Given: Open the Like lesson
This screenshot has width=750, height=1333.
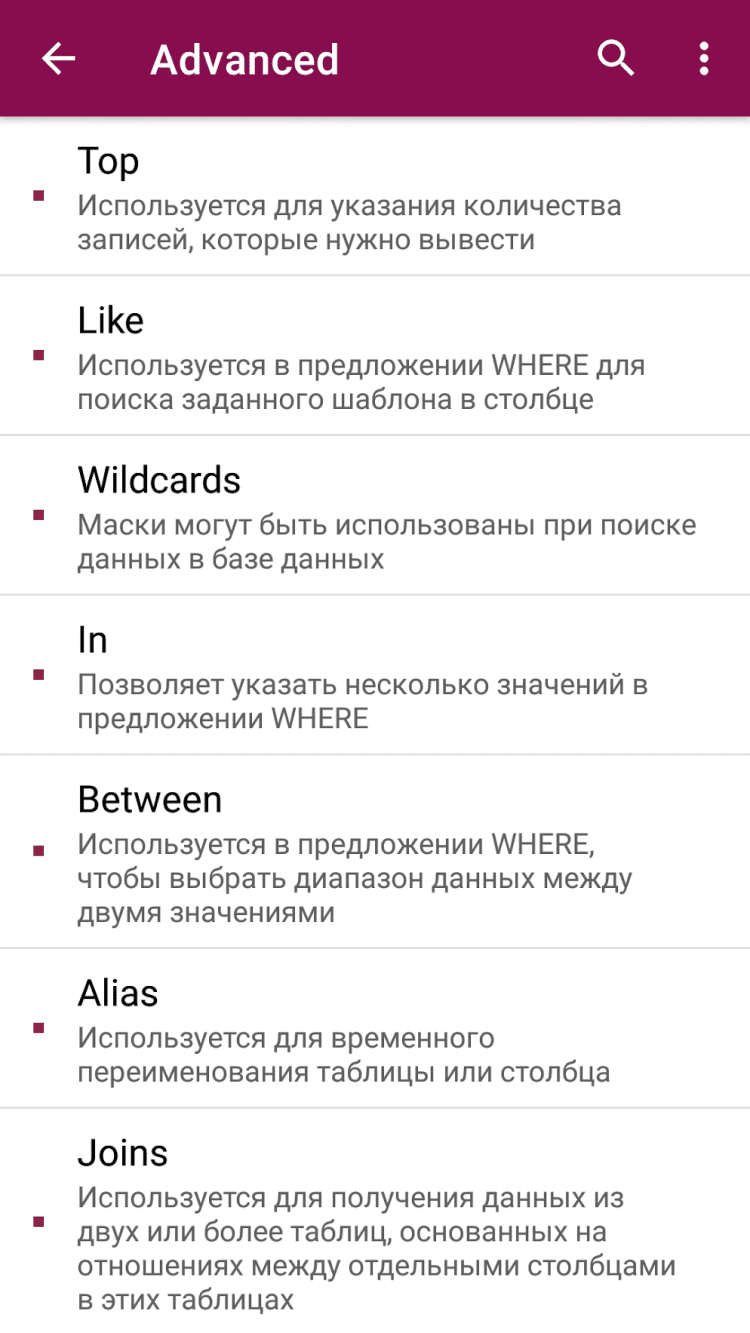Looking at the screenshot, I should pos(375,357).
